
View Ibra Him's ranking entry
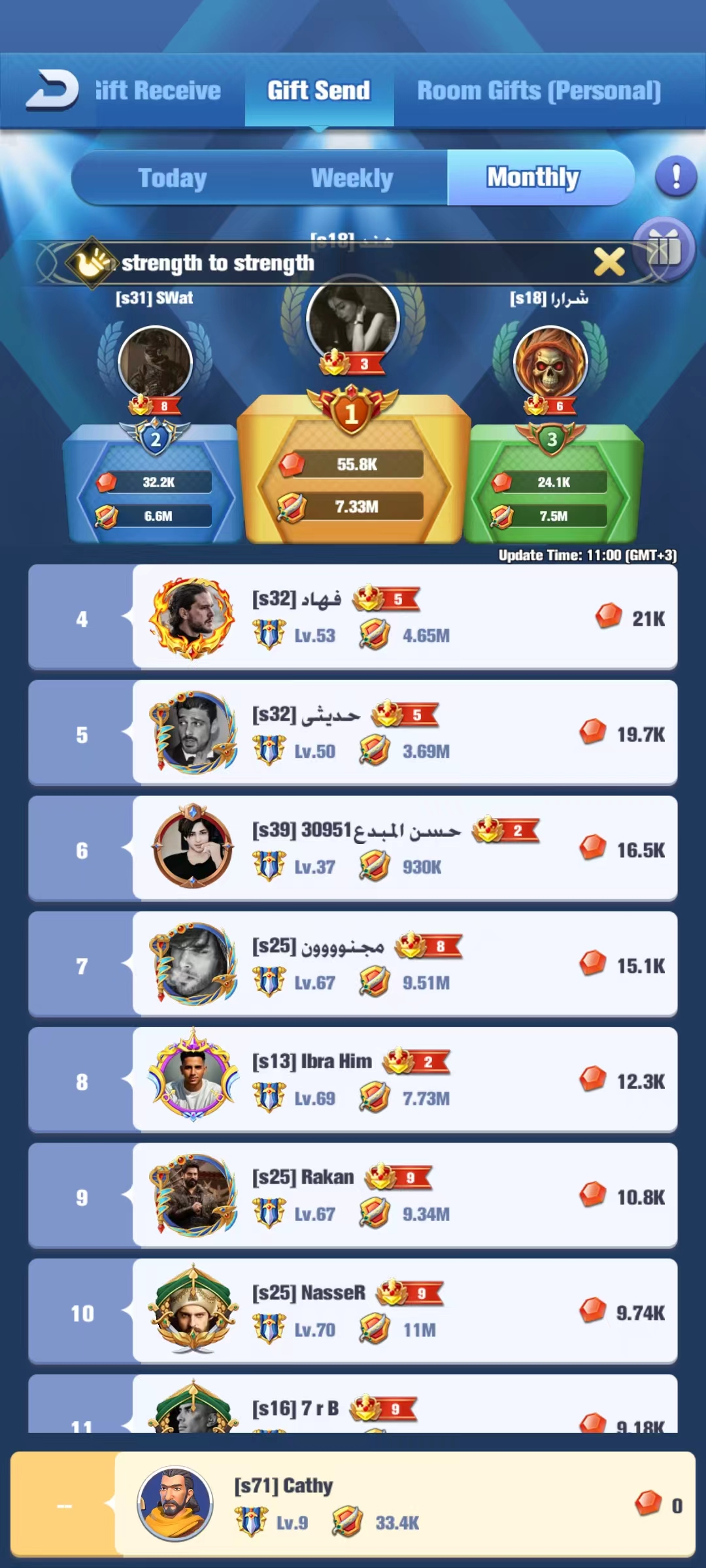coord(404,1080)
